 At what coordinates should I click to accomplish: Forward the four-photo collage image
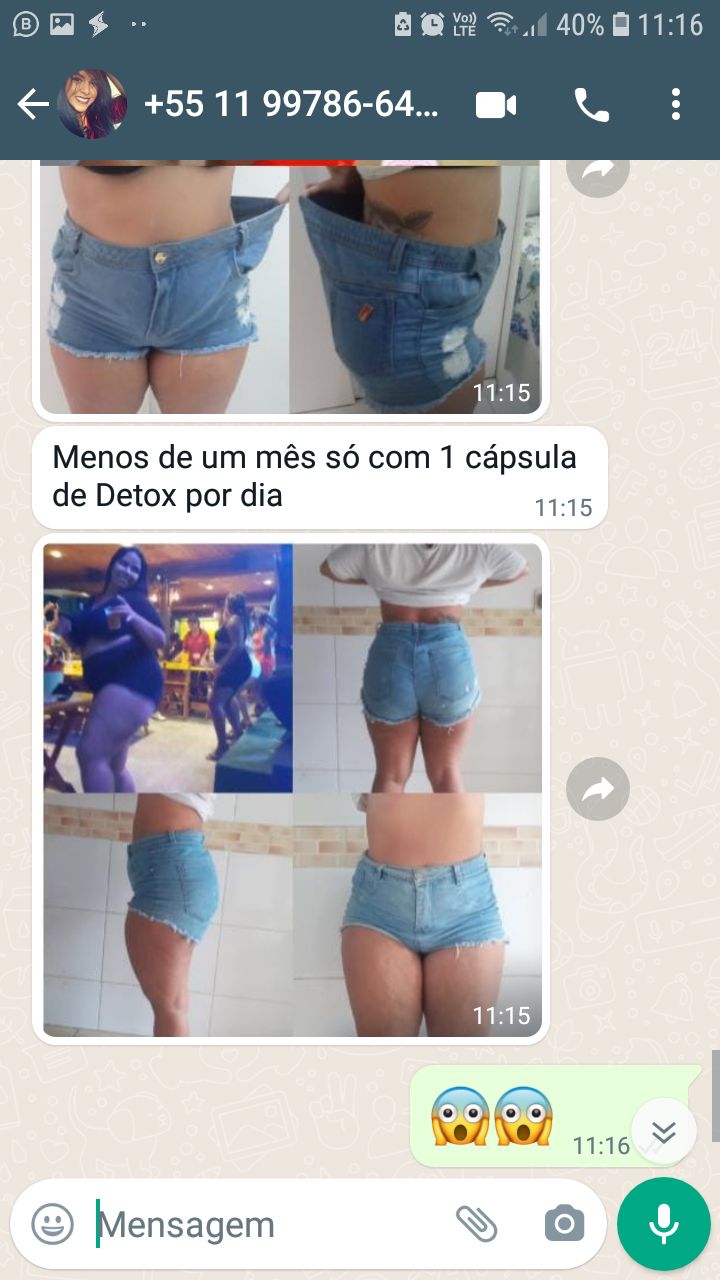pos(597,790)
